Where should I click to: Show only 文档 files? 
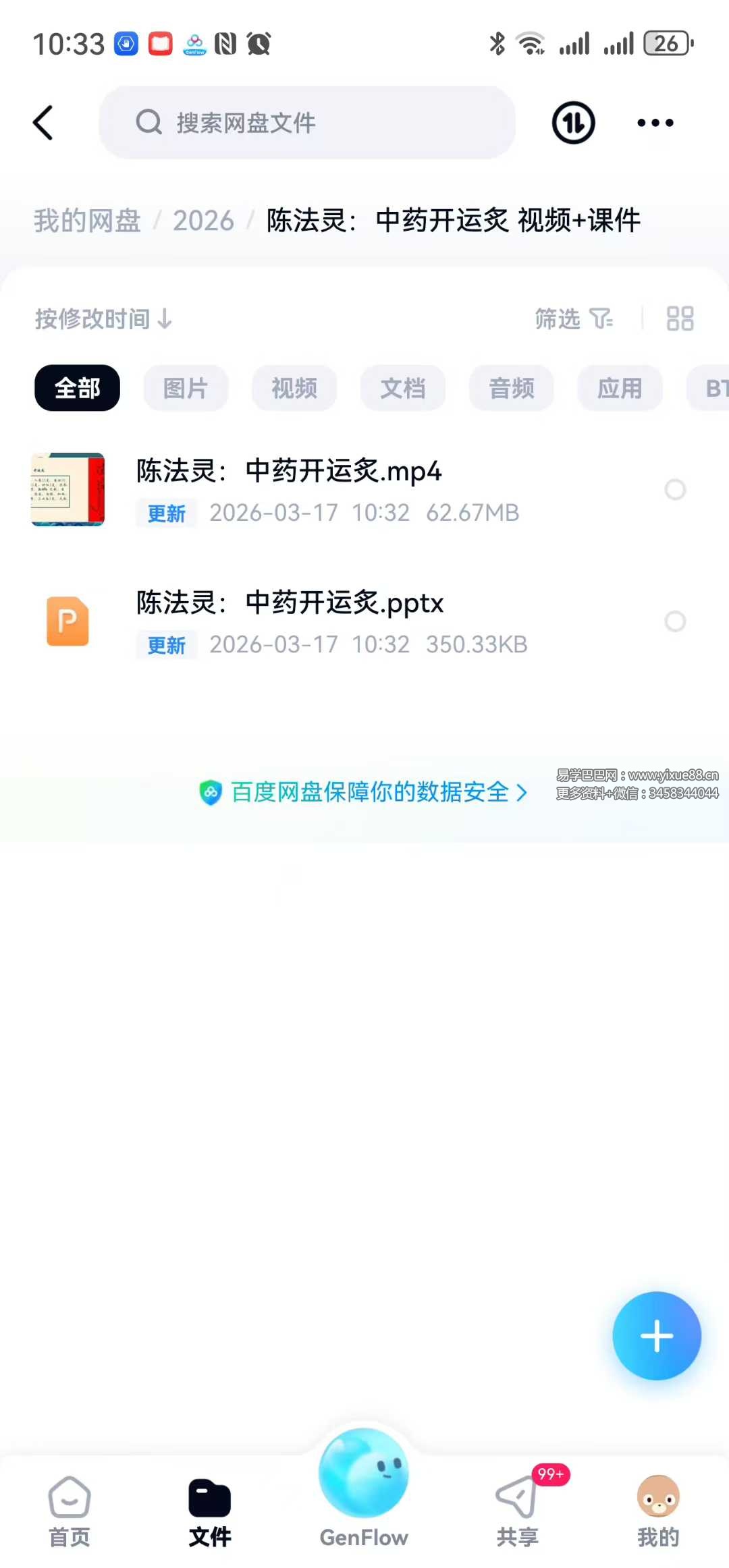pos(403,388)
